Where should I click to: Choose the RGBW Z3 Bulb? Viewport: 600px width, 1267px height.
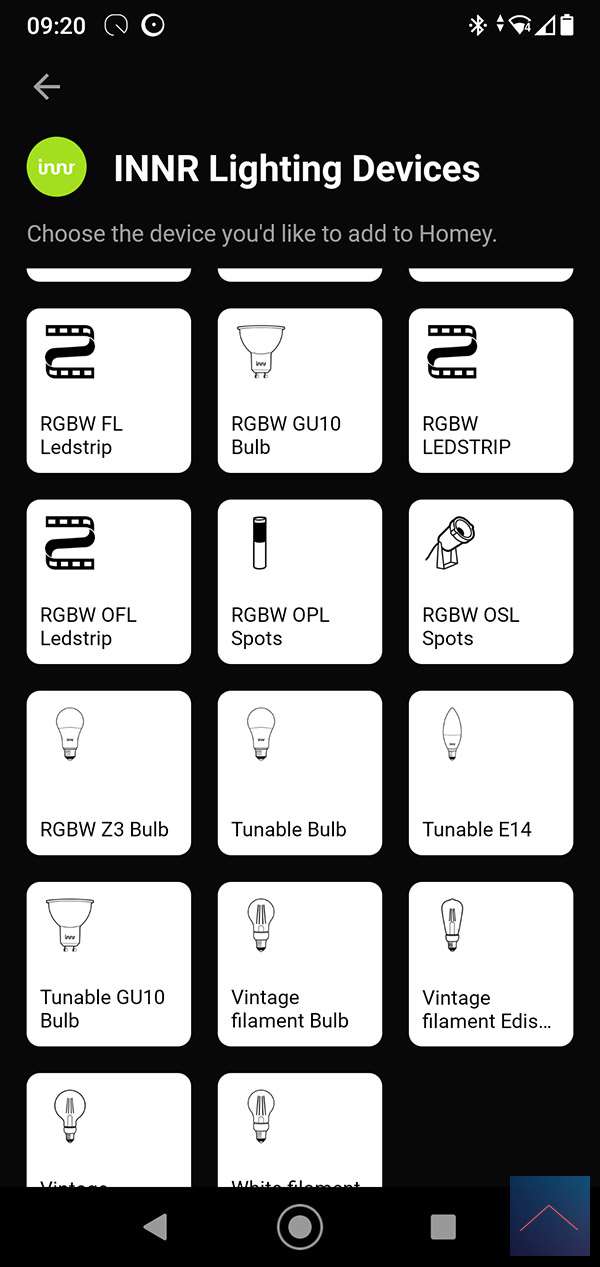pyautogui.click(x=108, y=772)
